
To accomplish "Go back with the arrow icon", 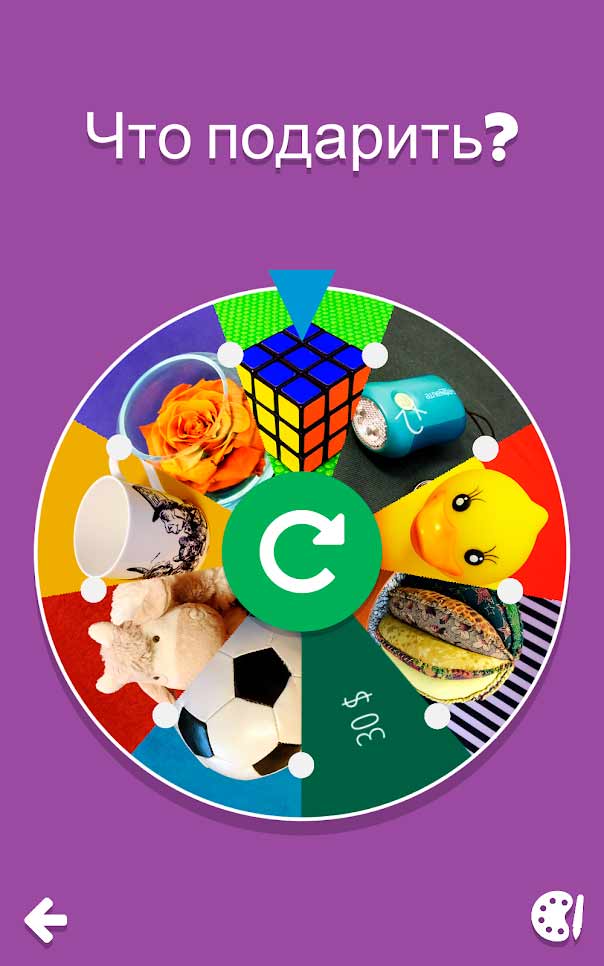I will [x=46, y=918].
